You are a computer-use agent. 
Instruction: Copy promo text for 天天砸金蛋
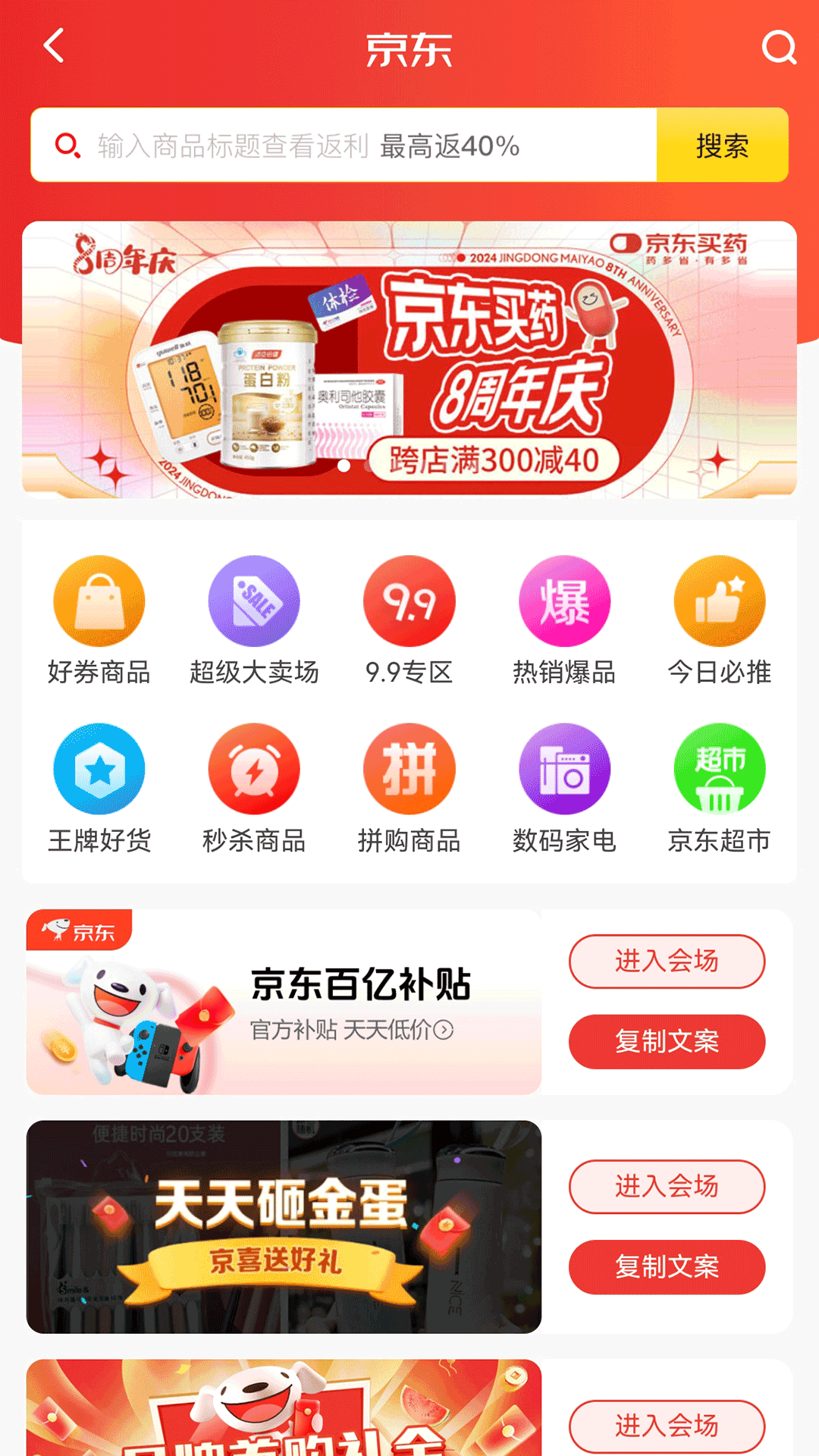pos(667,1267)
